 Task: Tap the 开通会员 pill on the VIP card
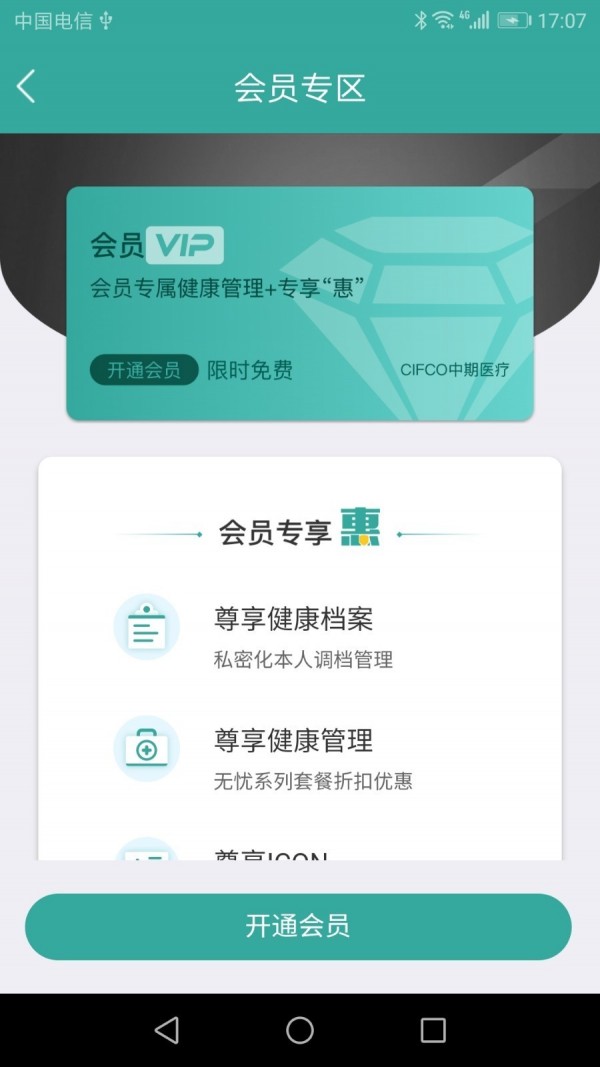[144, 370]
